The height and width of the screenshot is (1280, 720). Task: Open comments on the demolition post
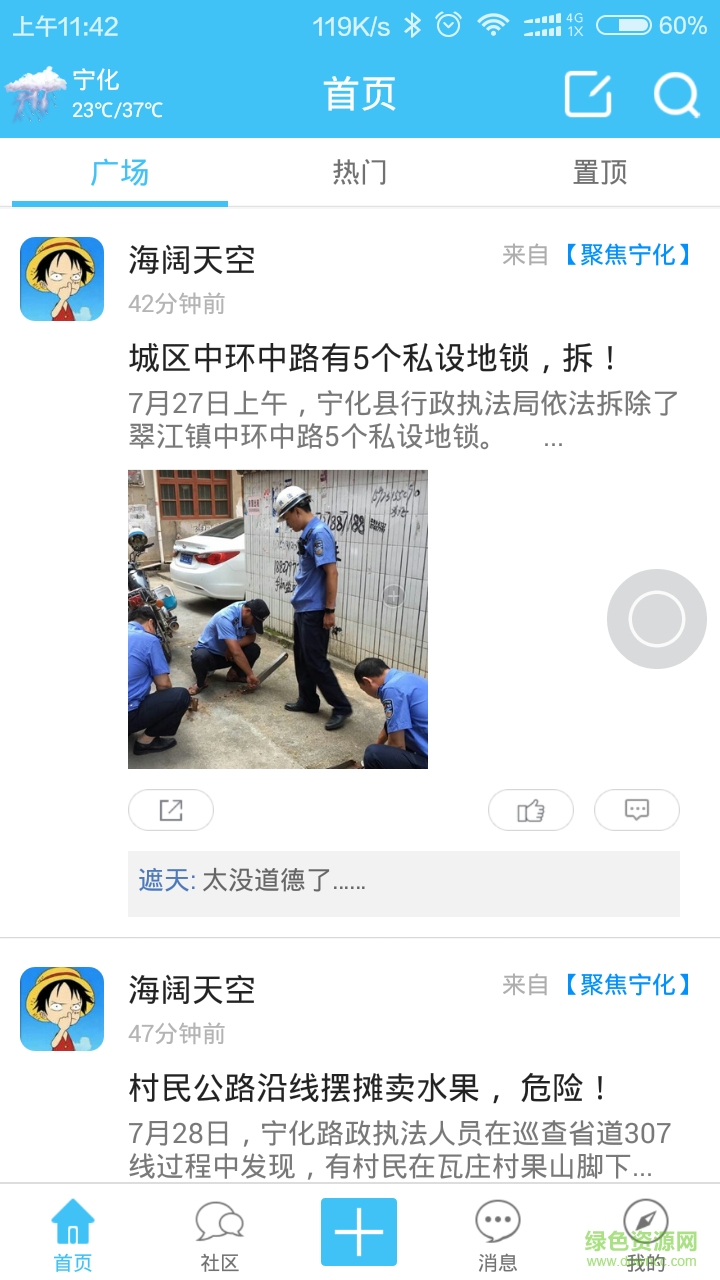pos(636,810)
